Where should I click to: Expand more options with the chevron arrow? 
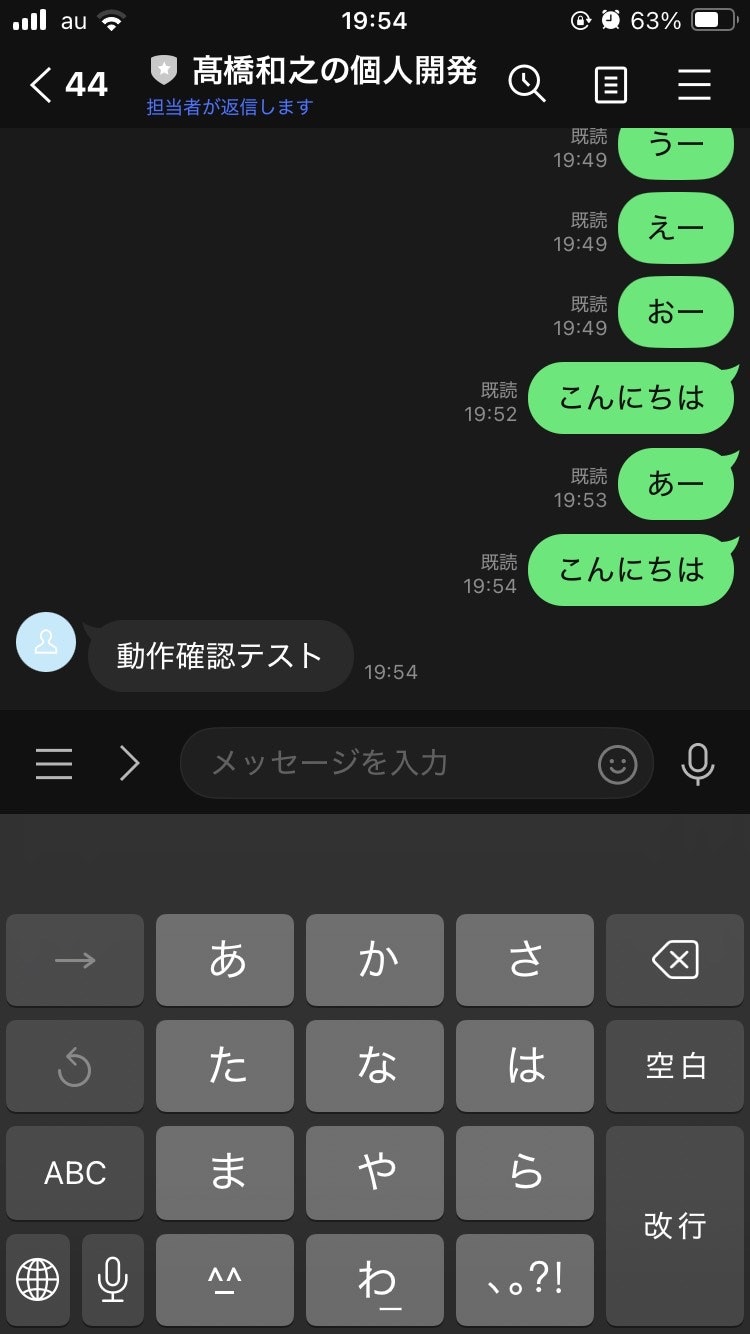pyautogui.click(x=128, y=763)
